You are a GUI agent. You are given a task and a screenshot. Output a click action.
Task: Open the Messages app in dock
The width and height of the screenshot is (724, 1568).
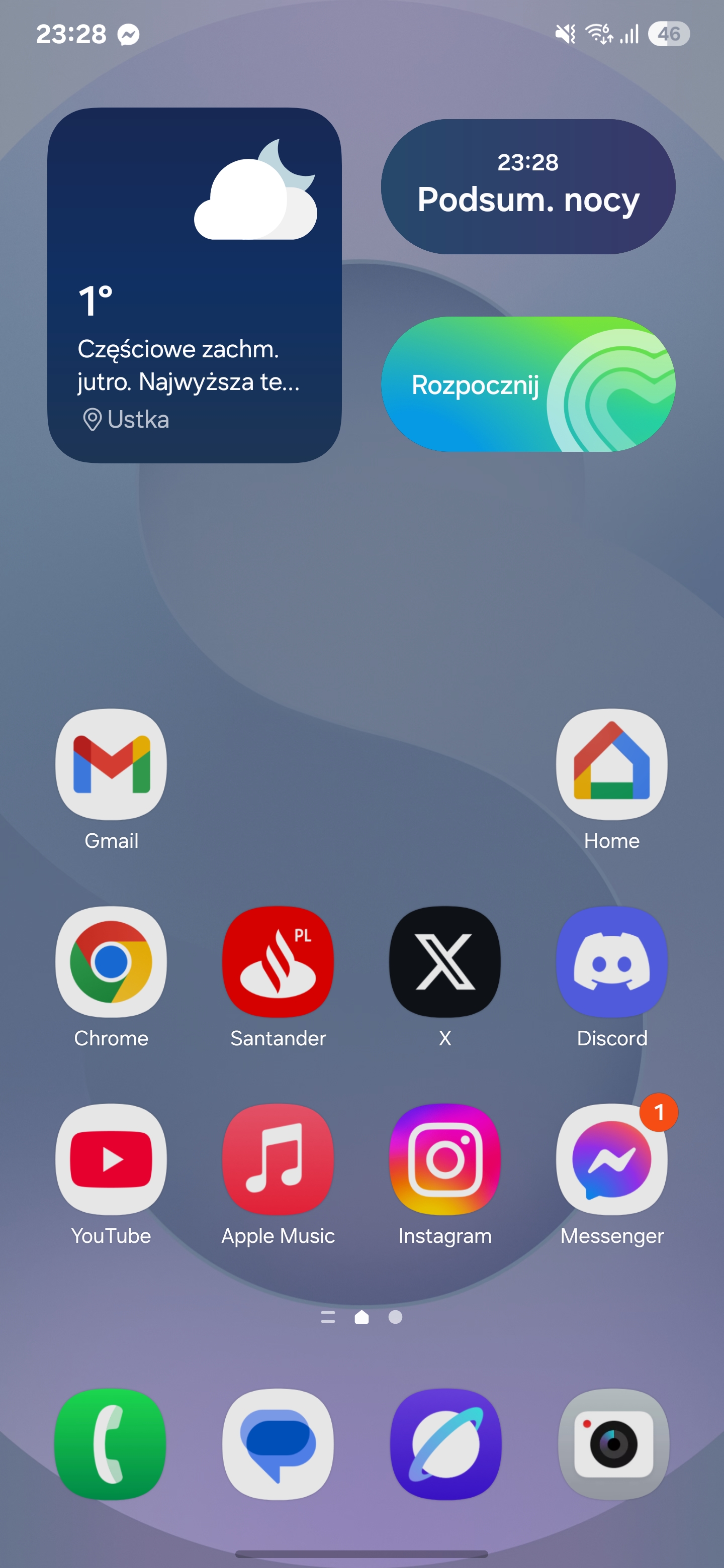pos(278,1444)
